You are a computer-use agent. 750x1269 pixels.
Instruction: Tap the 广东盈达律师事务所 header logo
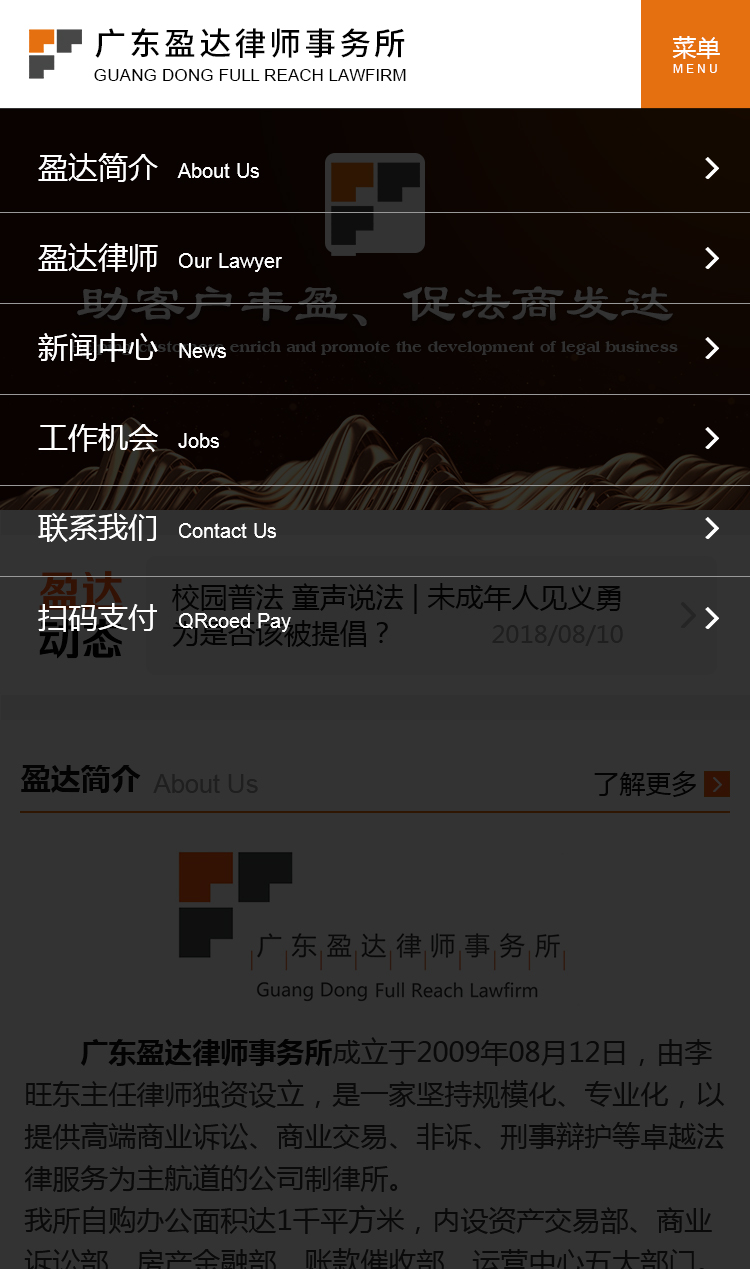218,54
